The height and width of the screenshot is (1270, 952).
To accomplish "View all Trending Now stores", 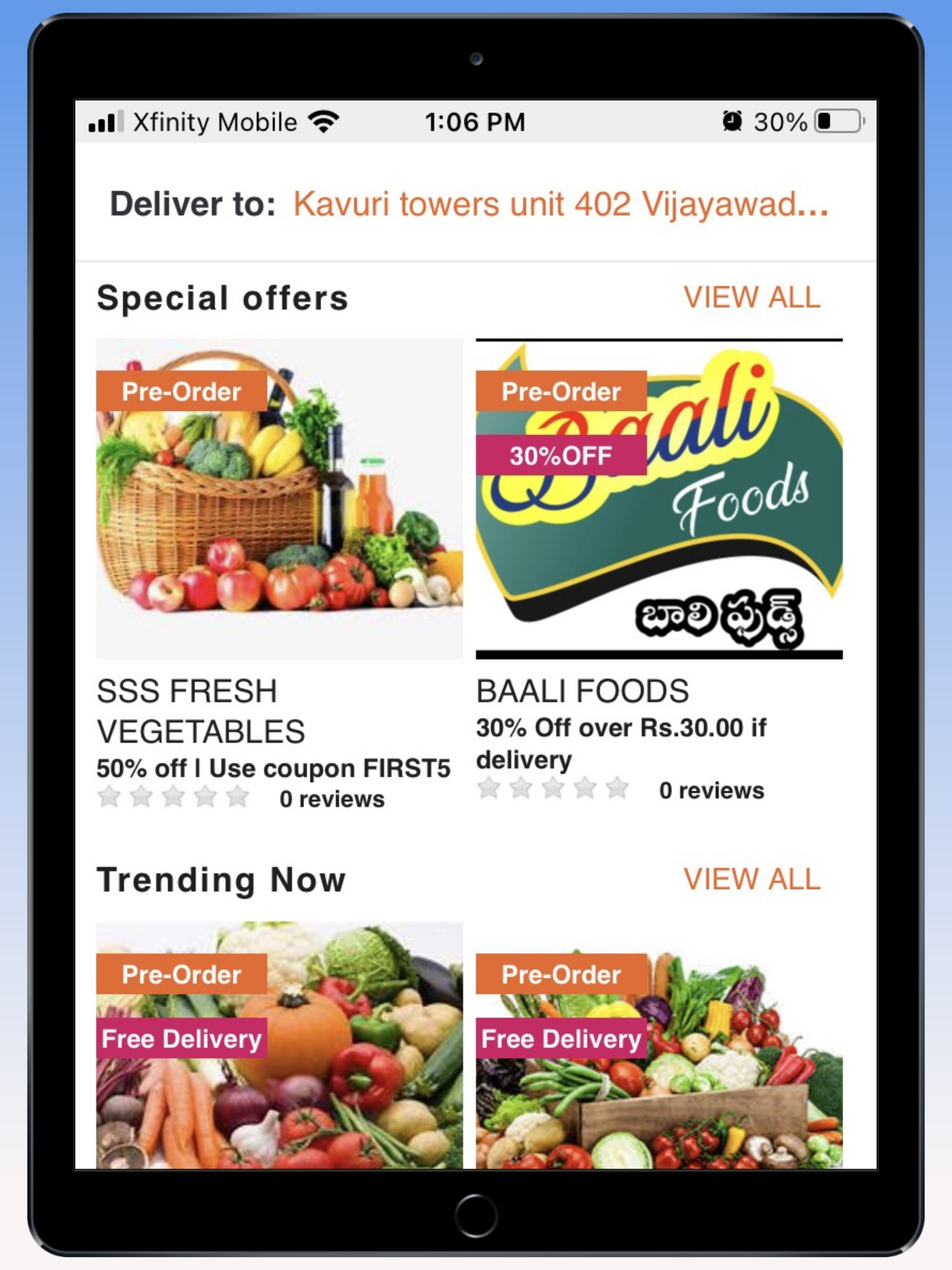I will (x=751, y=879).
